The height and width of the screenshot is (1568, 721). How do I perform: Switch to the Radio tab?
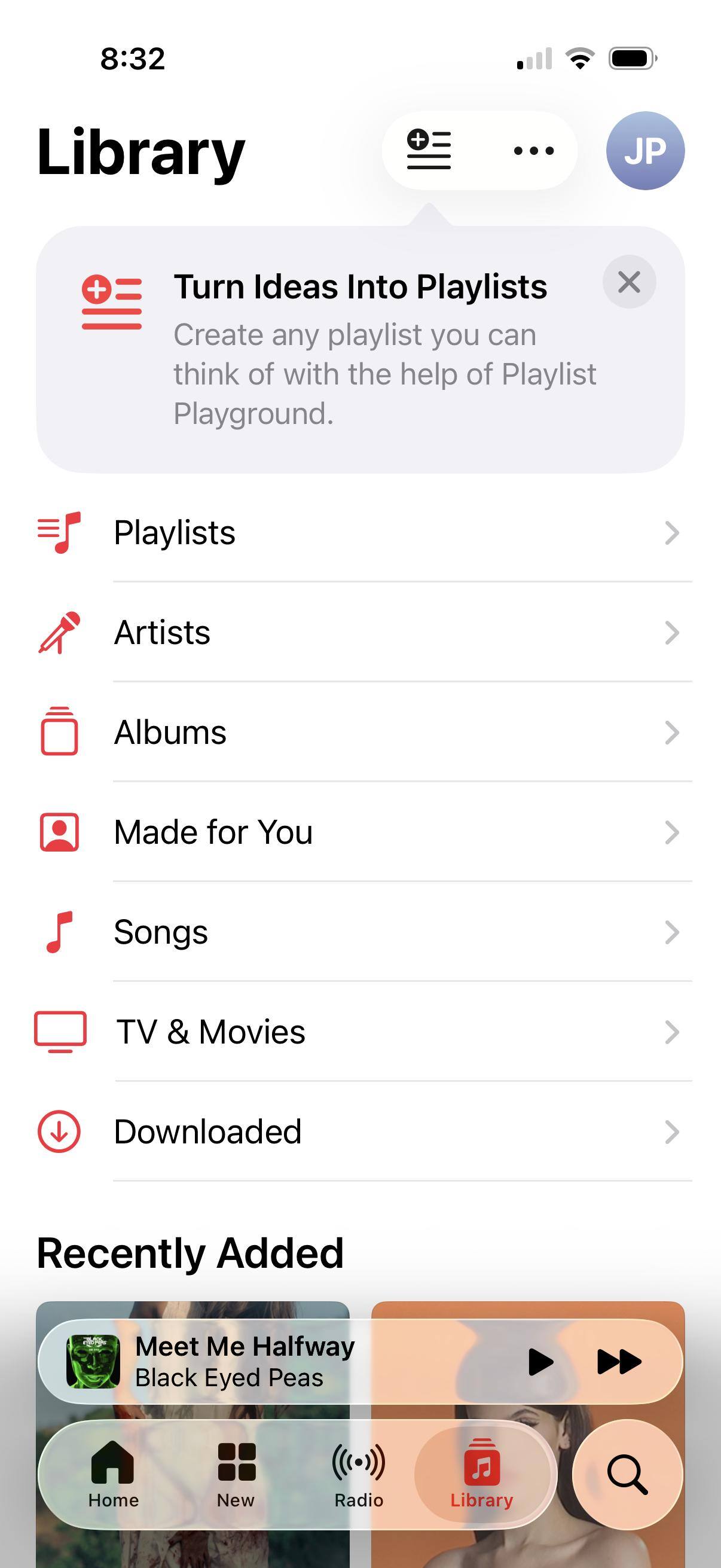click(x=358, y=1474)
